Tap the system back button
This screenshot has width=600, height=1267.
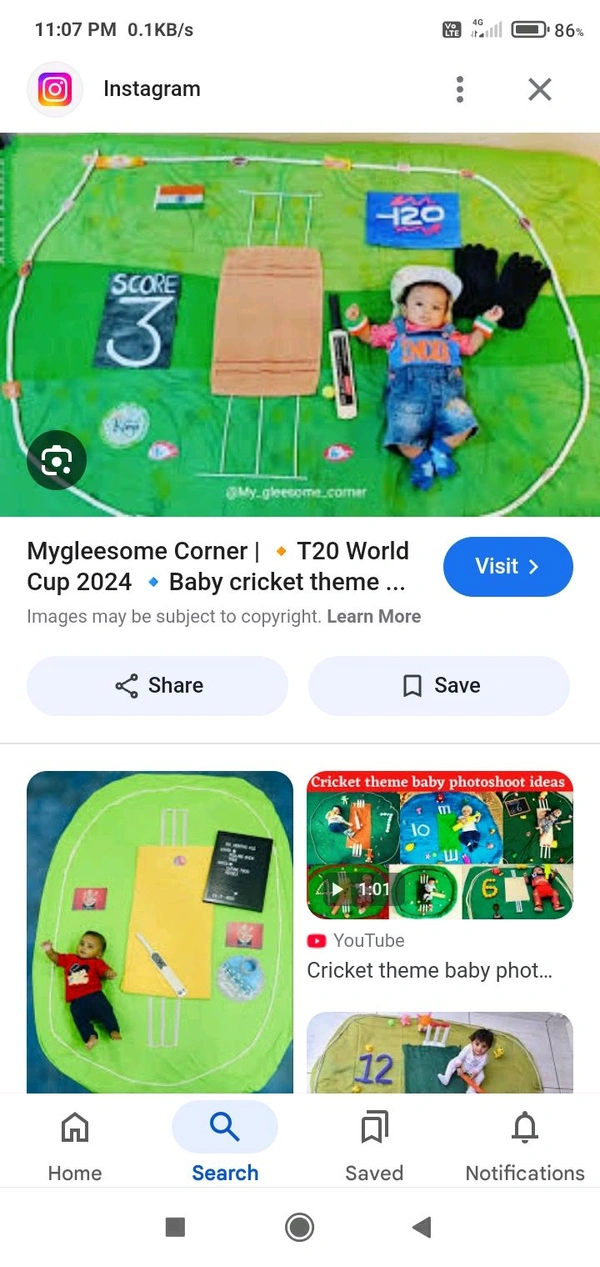pos(421,1227)
